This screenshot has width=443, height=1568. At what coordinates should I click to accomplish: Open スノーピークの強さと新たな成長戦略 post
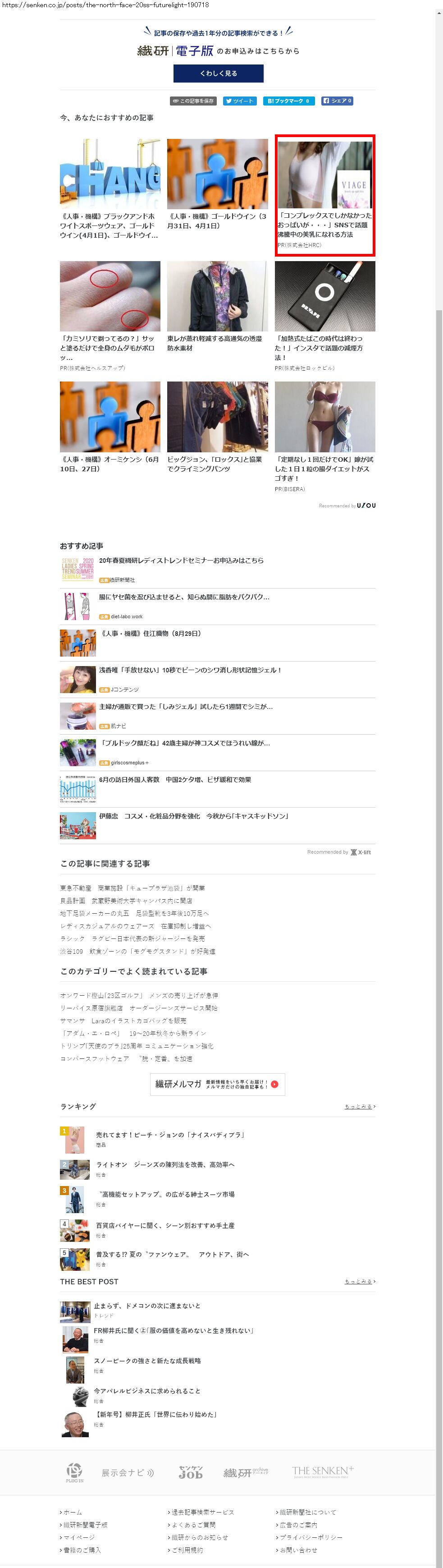click(146, 1361)
